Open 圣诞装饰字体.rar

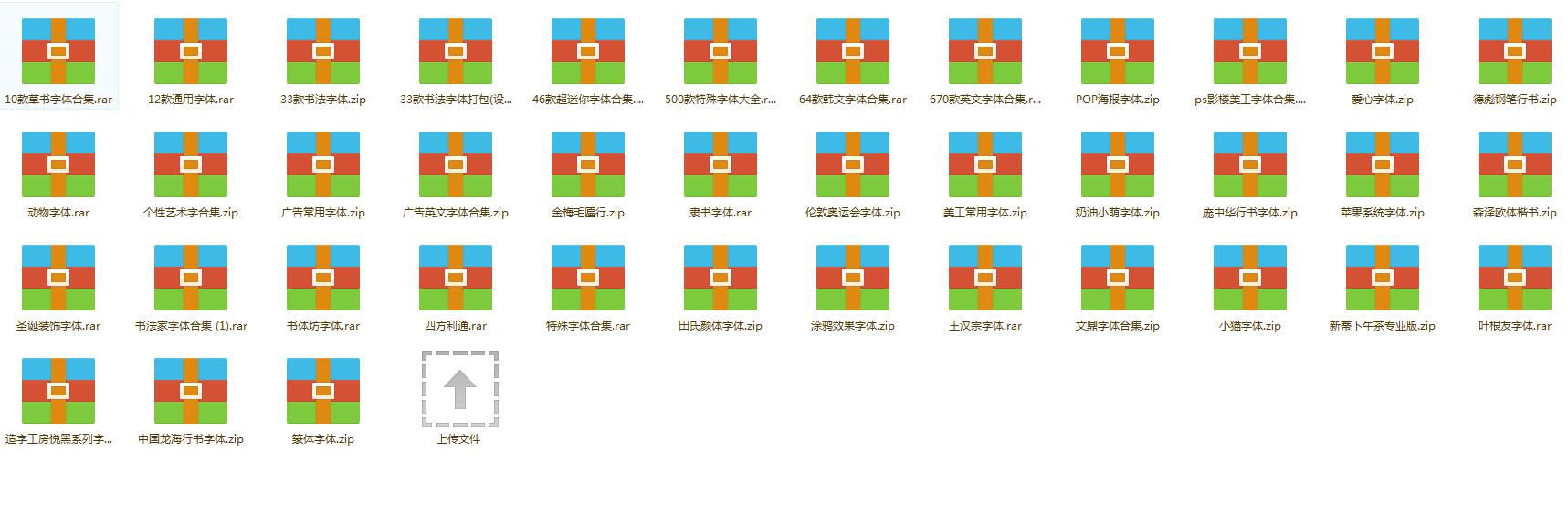click(58, 279)
